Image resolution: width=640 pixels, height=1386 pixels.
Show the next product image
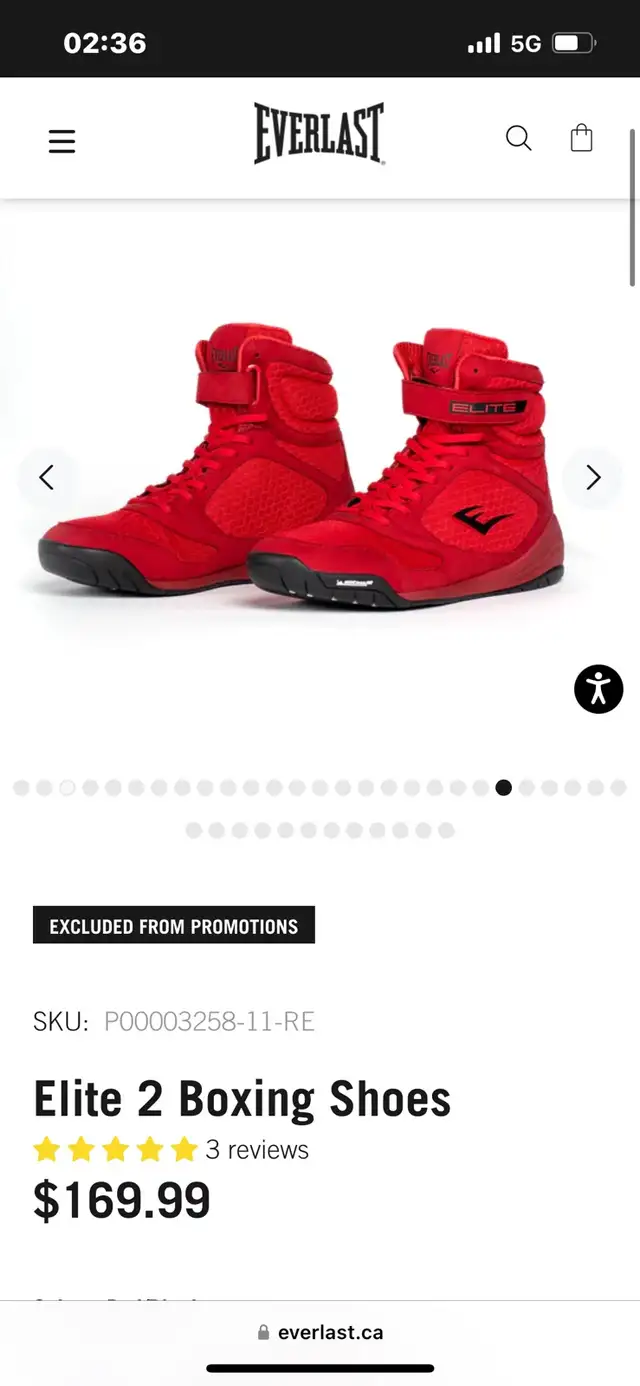(593, 478)
